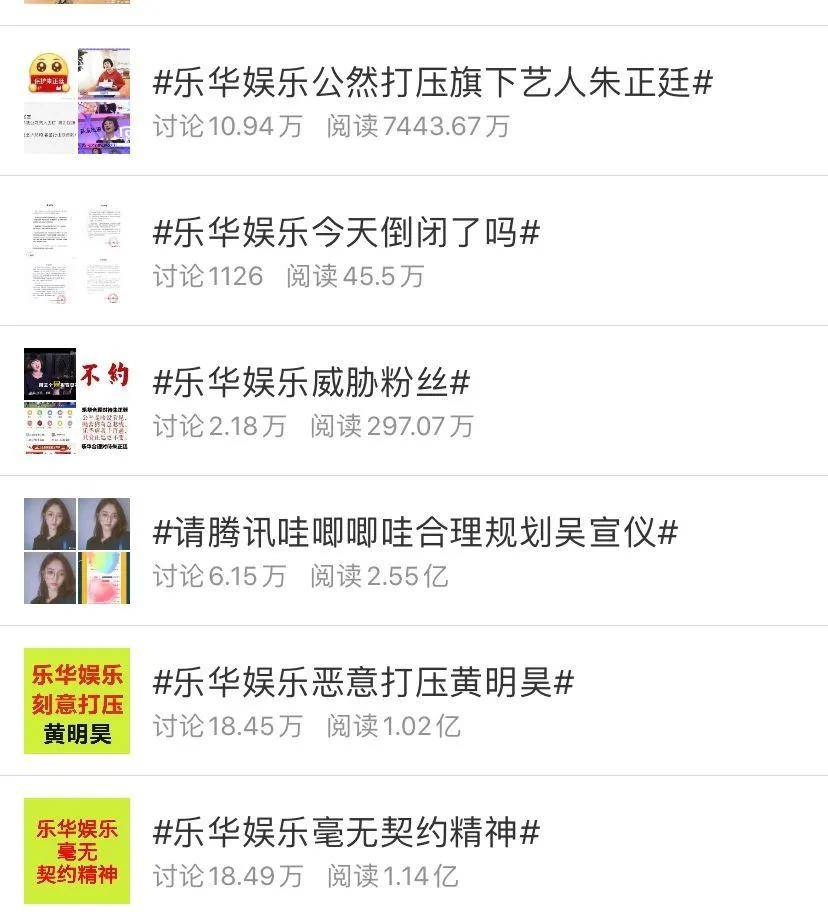Go to topic #乐华娱乐毫无契约精神#

346,833
